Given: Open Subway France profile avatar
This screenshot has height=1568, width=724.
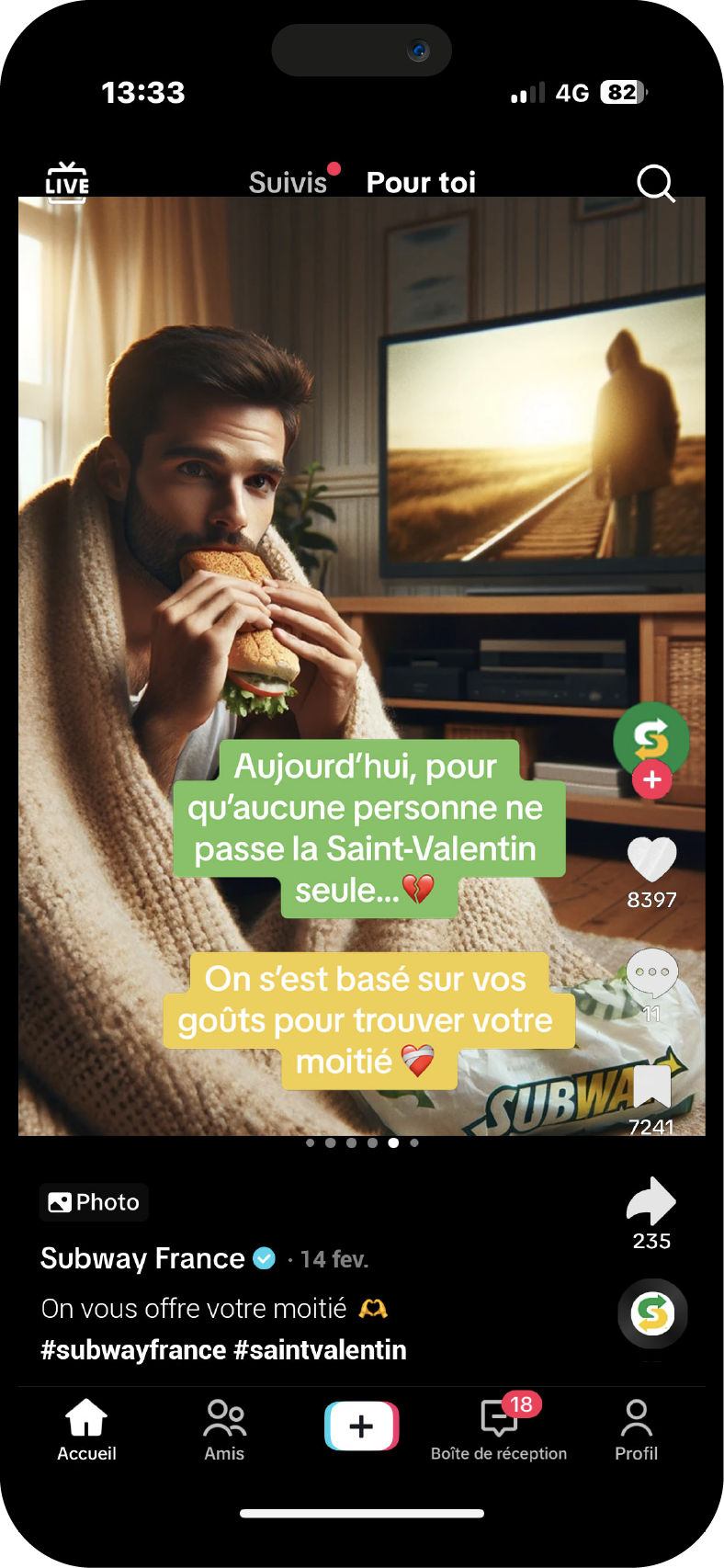Looking at the screenshot, I should (650, 736).
